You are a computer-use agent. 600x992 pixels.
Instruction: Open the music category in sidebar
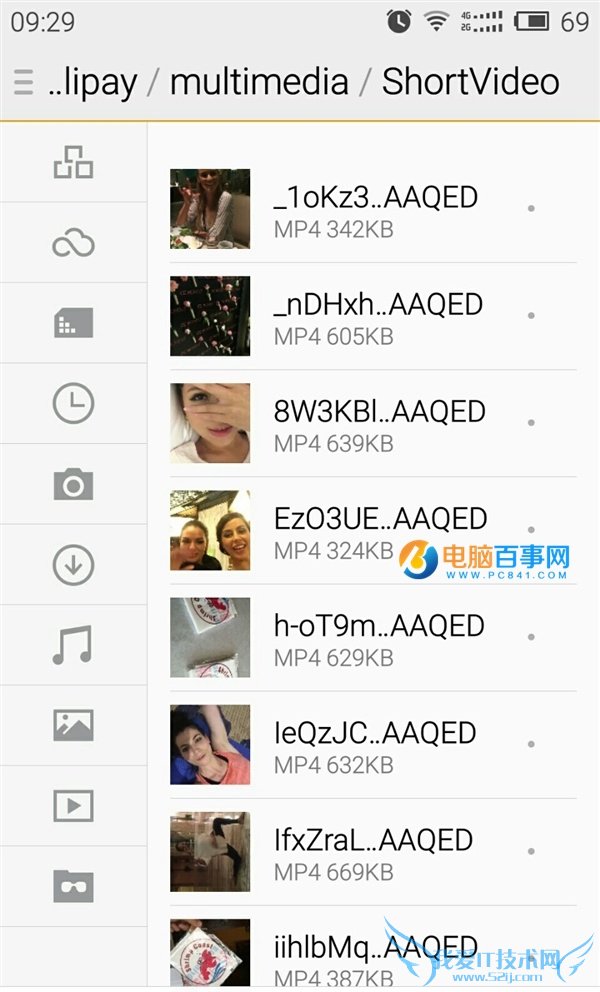coord(73,645)
